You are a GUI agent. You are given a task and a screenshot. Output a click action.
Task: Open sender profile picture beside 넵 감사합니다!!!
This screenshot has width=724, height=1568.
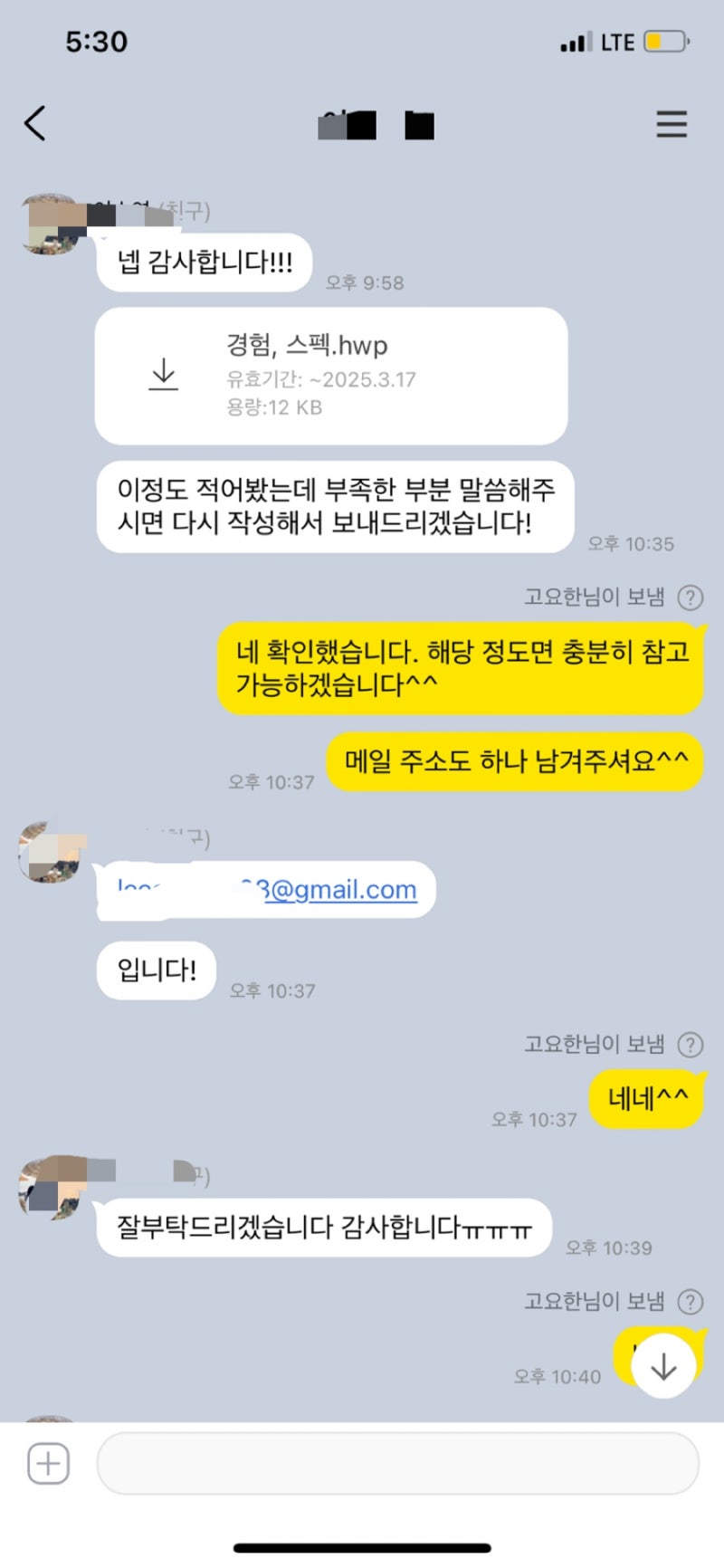(x=51, y=224)
